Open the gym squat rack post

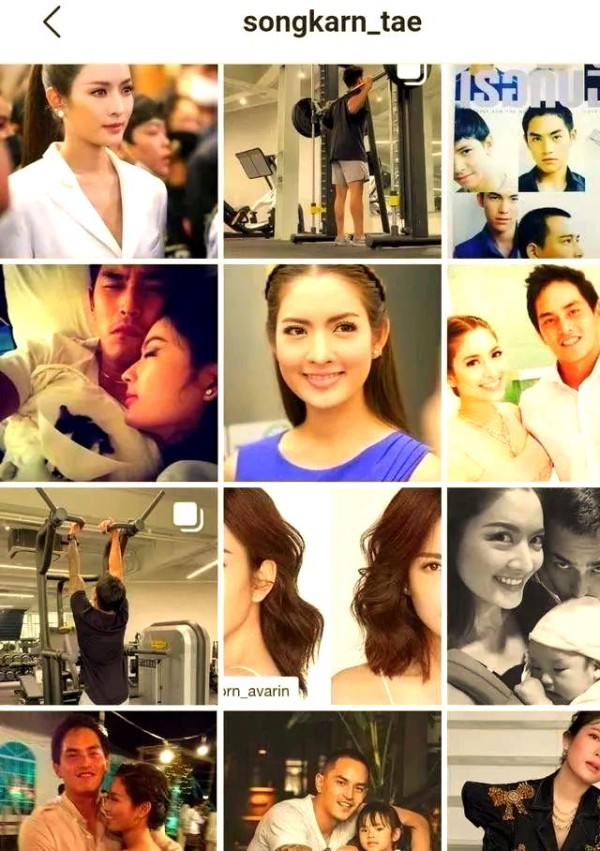tap(332, 161)
